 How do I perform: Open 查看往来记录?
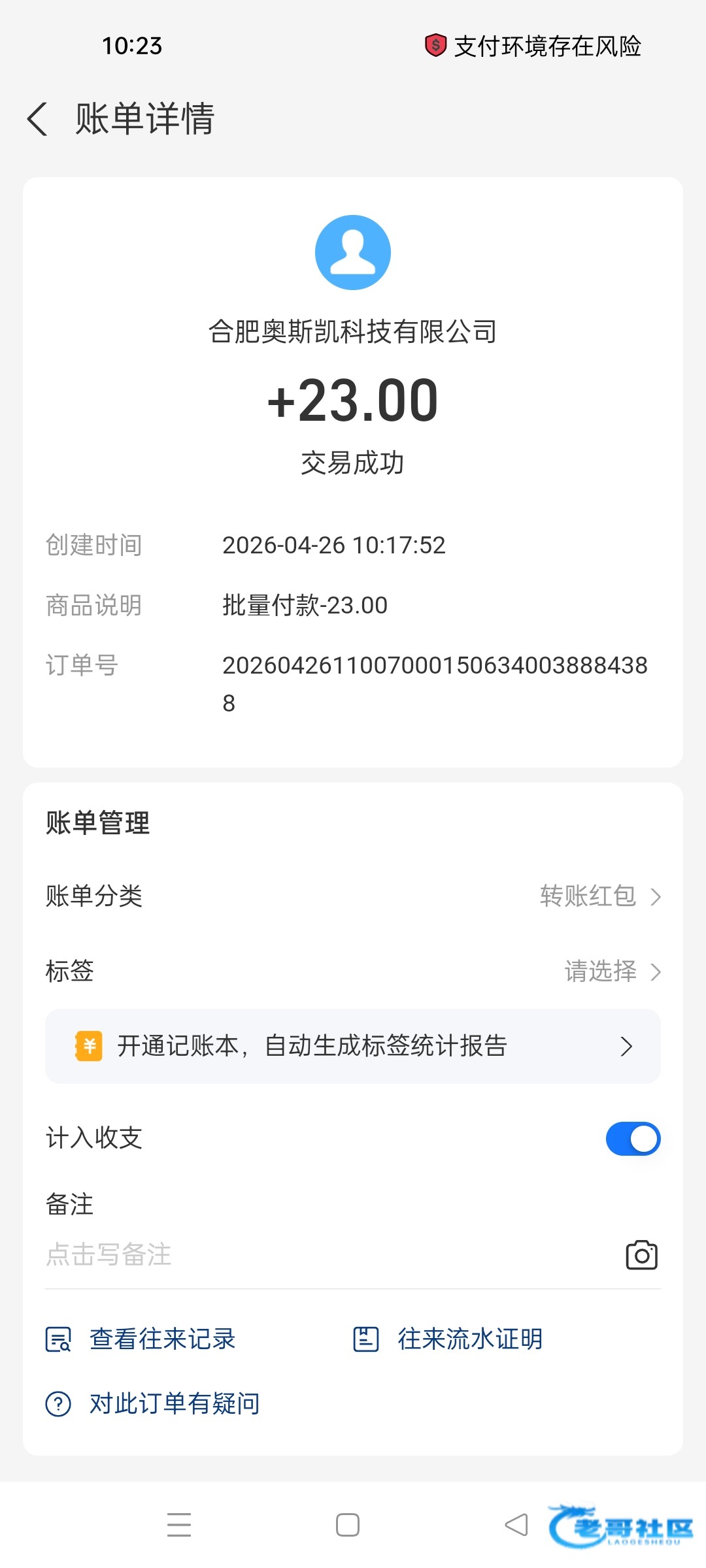(x=141, y=1339)
